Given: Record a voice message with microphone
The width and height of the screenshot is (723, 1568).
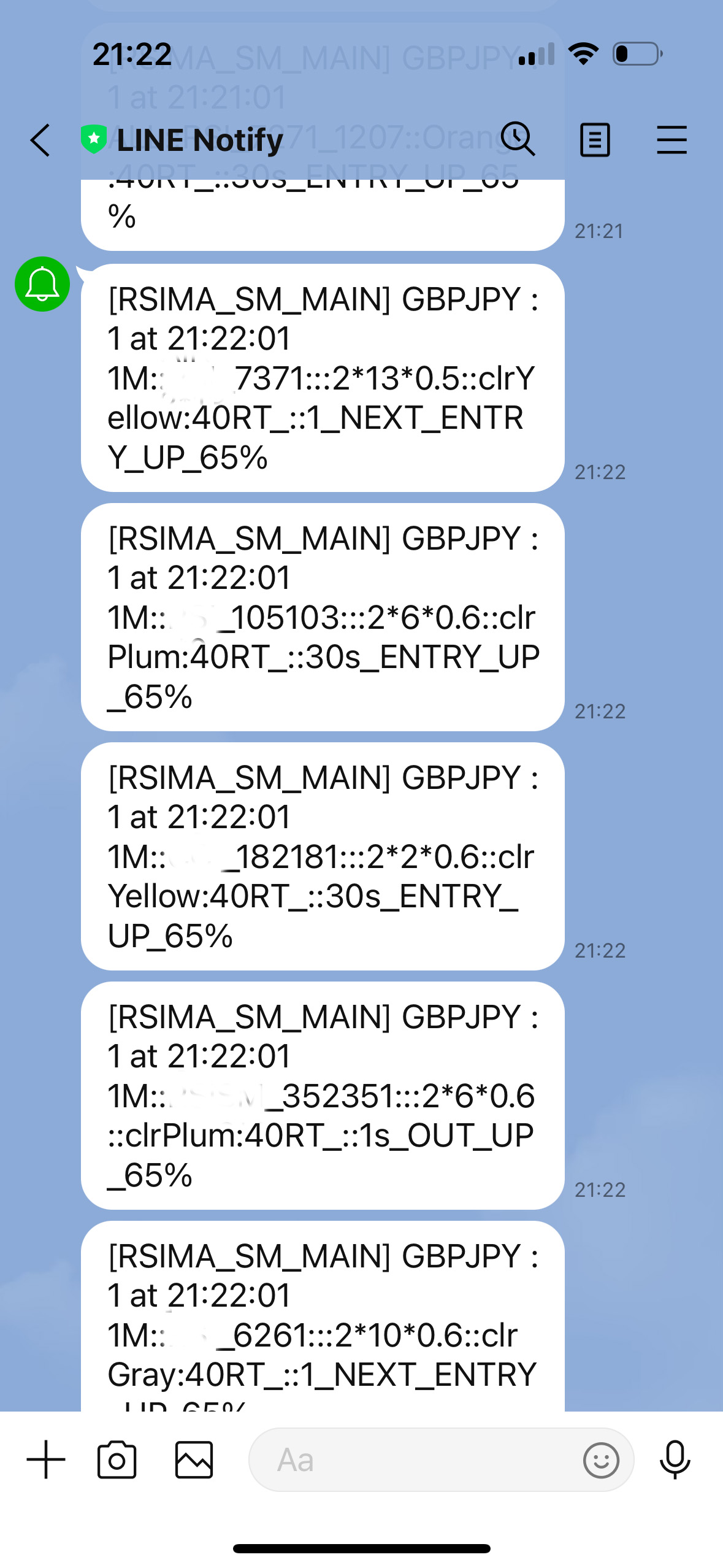Looking at the screenshot, I should [675, 1459].
